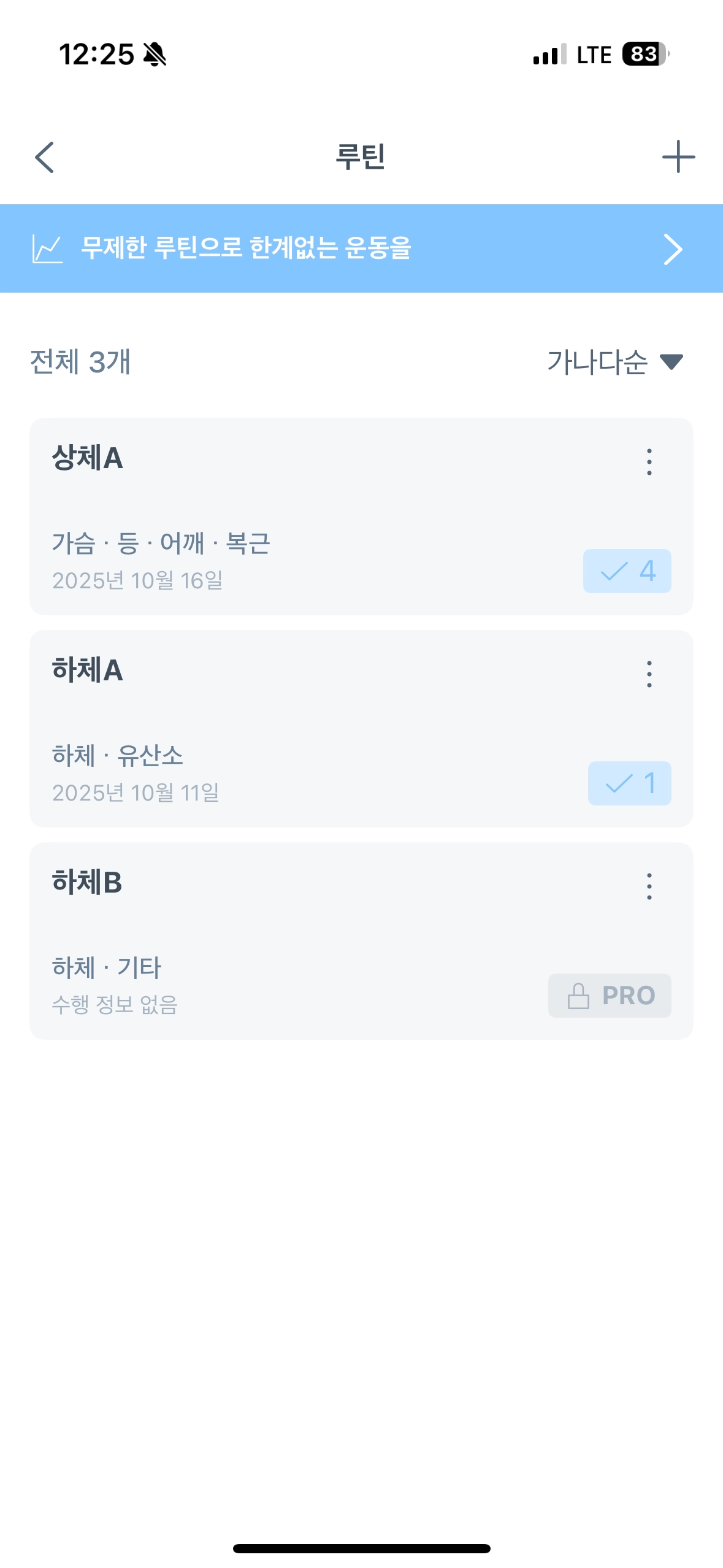Open more options for 하체B

coord(649,886)
